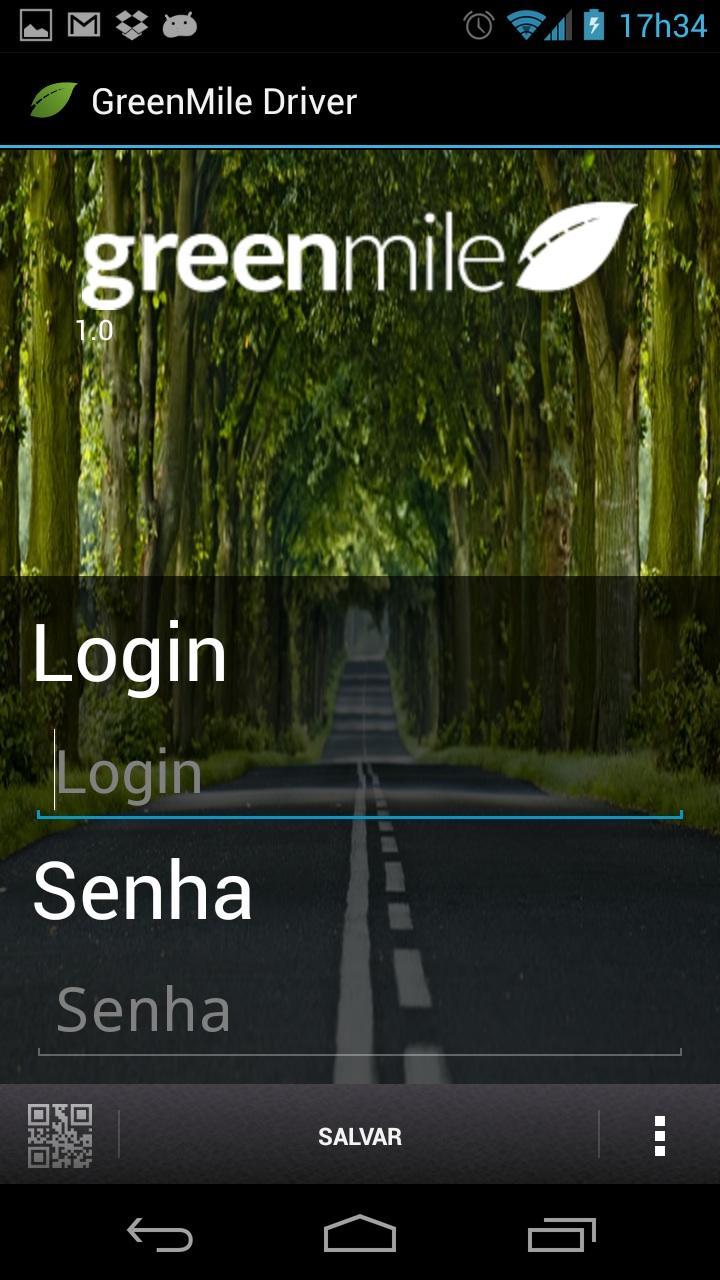Go to the home screen
Viewport: 720px width, 1280px height.
(x=360, y=1236)
